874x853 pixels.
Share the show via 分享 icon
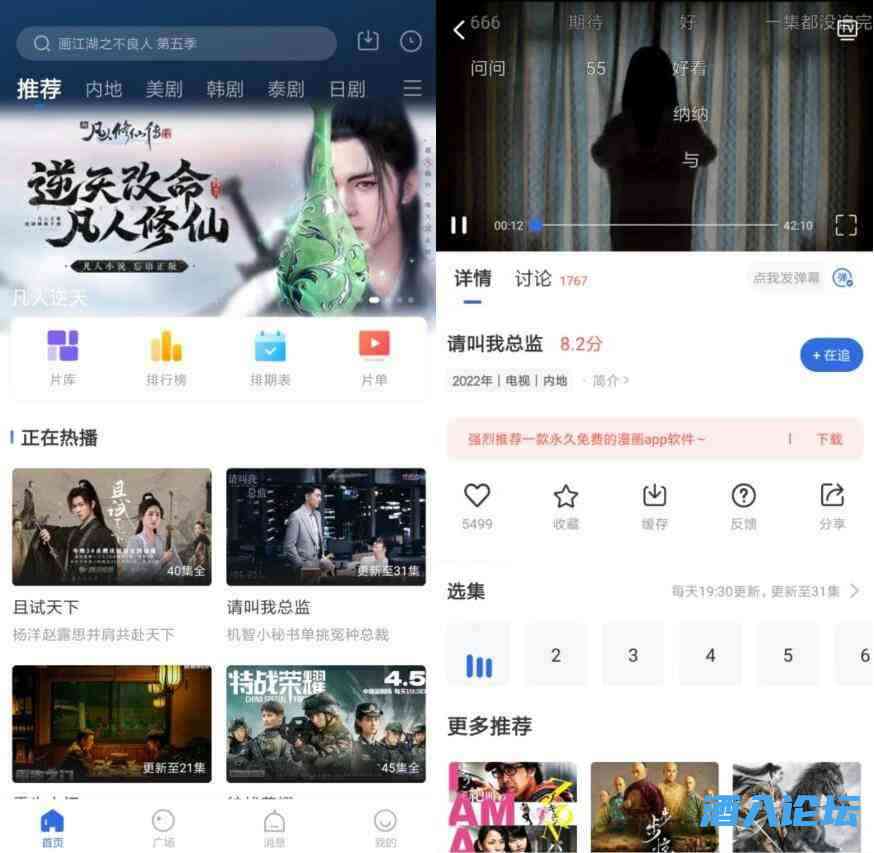tap(832, 504)
